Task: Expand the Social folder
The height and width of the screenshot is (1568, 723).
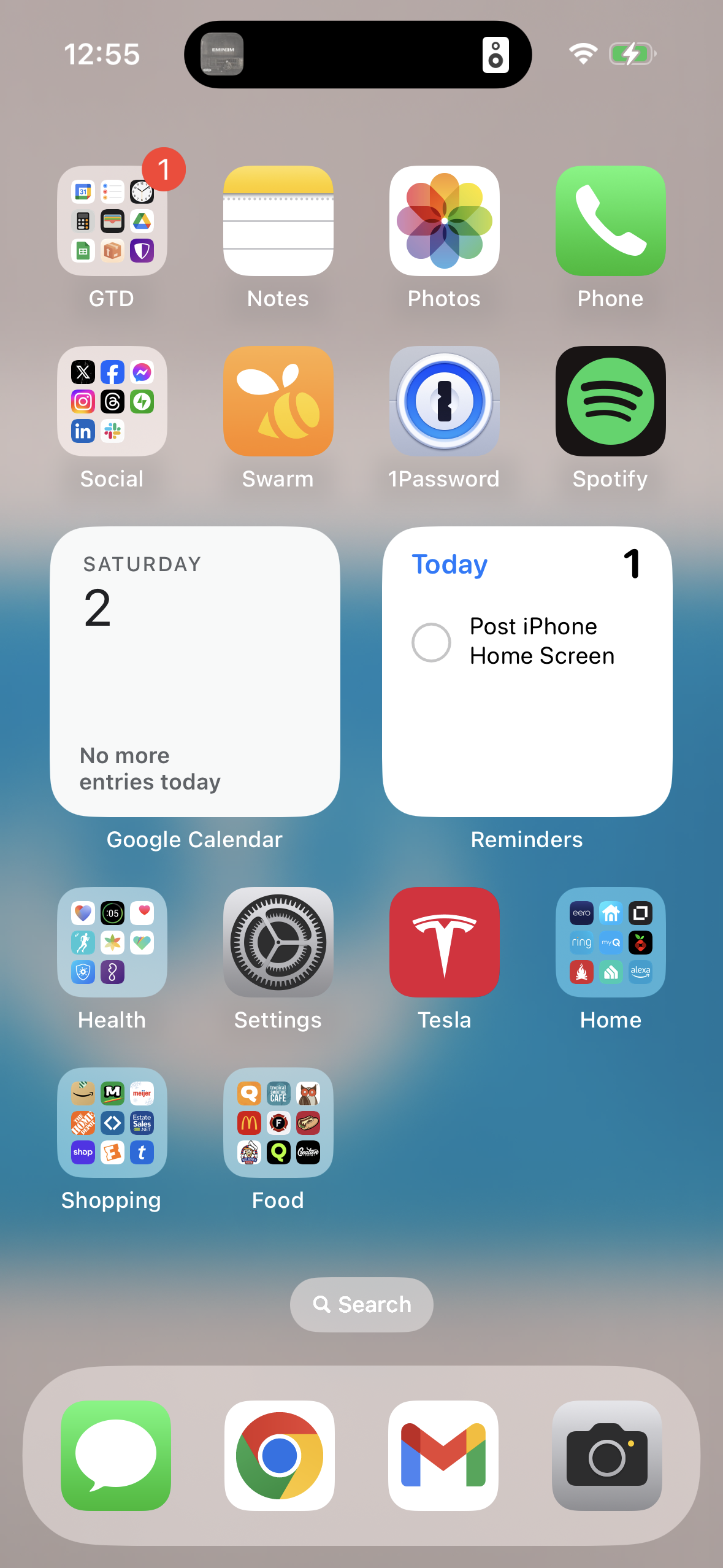Action: coord(112,402)
